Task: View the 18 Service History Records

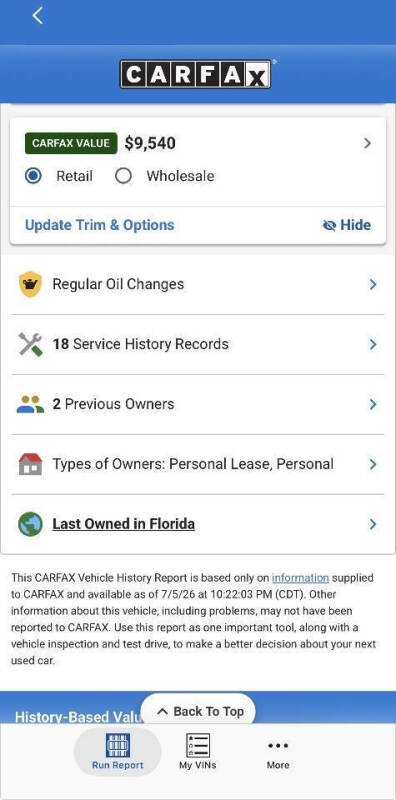Action: tap(198, 344)
